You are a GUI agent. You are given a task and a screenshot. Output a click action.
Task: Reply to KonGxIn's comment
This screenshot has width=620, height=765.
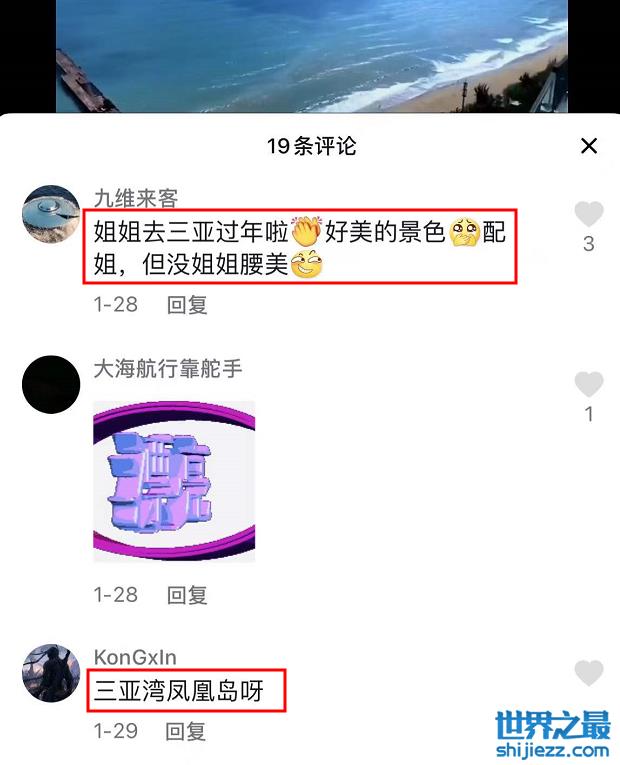click(187, 731)
